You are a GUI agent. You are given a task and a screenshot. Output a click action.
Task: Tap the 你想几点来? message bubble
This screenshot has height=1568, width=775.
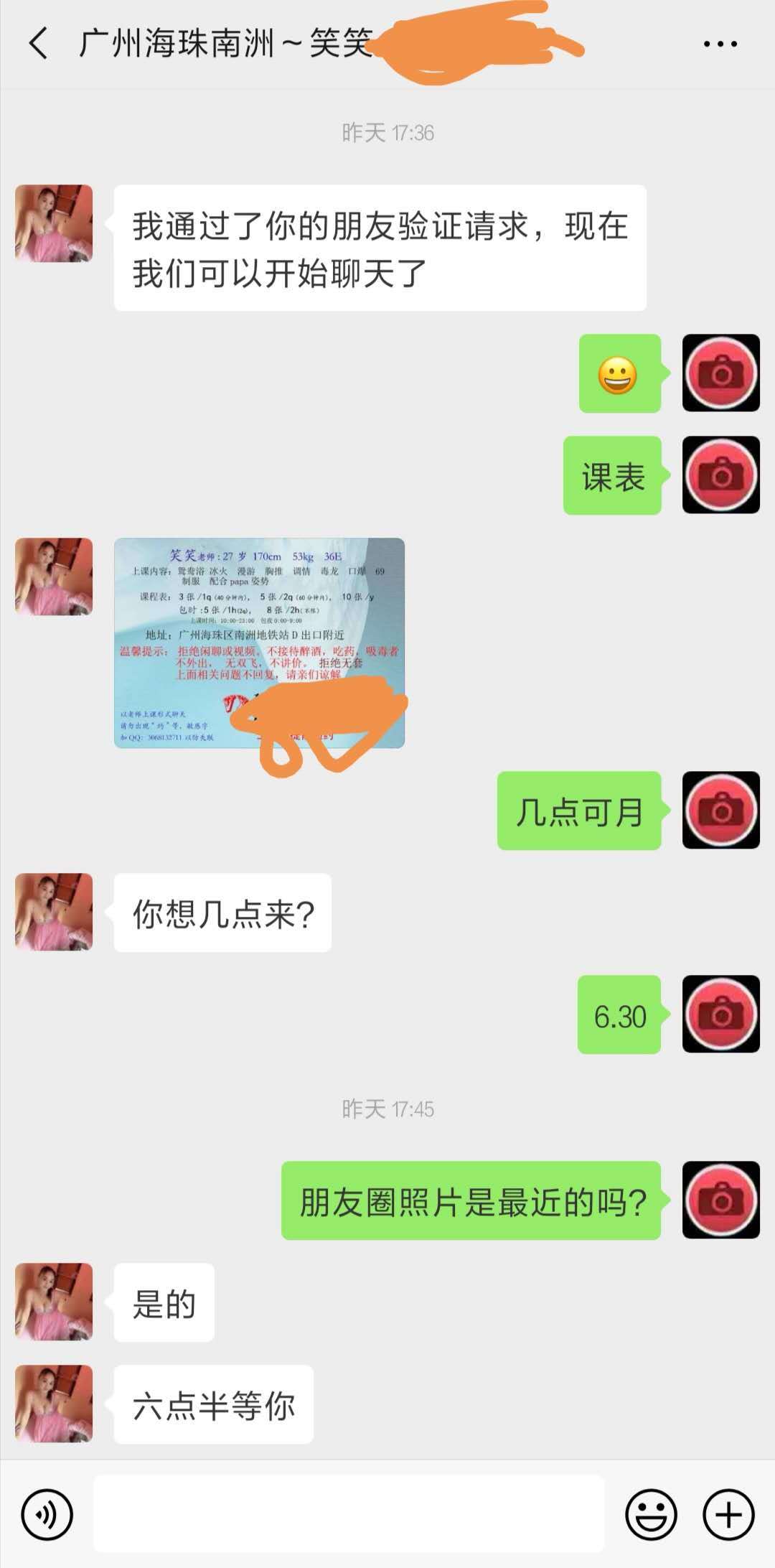point(222,912)
